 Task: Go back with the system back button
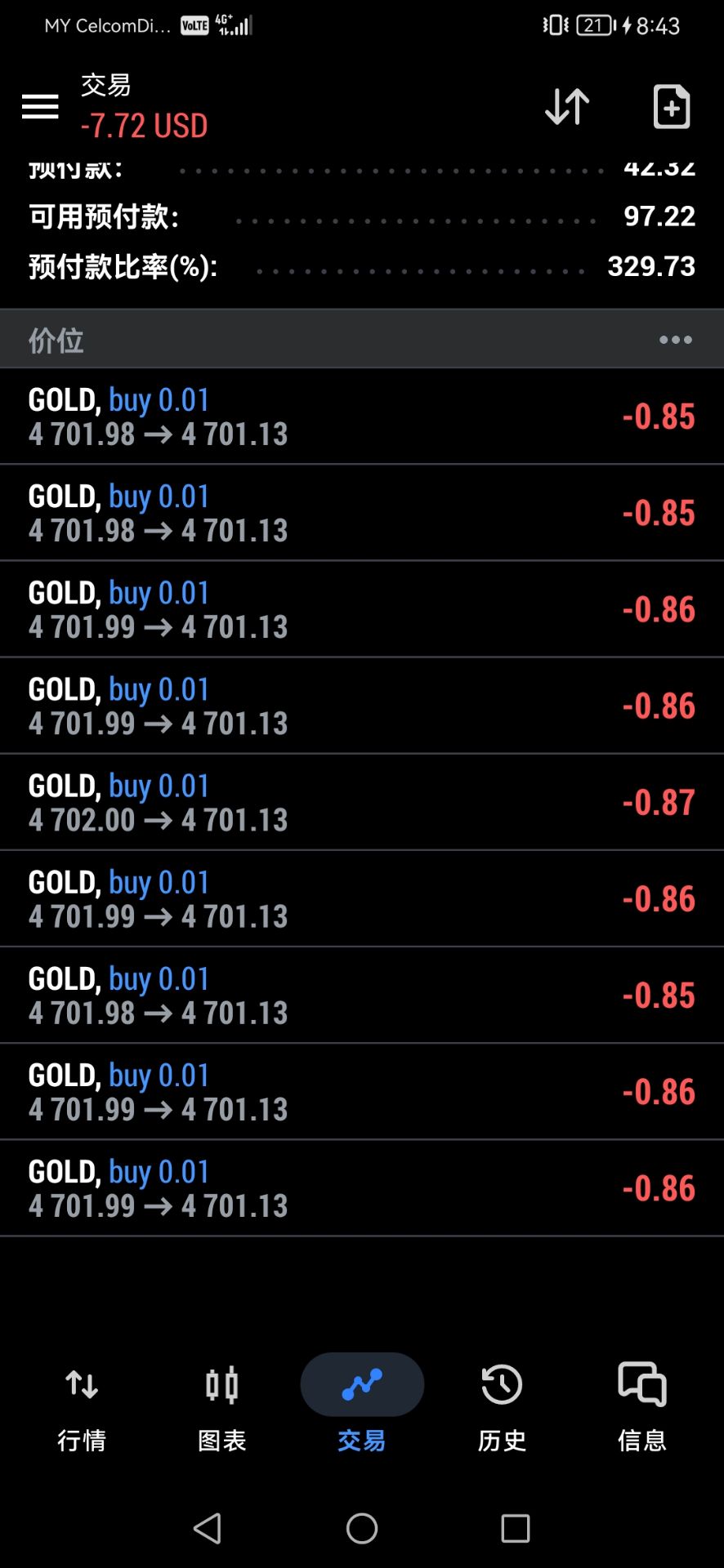pos(208,1528)
